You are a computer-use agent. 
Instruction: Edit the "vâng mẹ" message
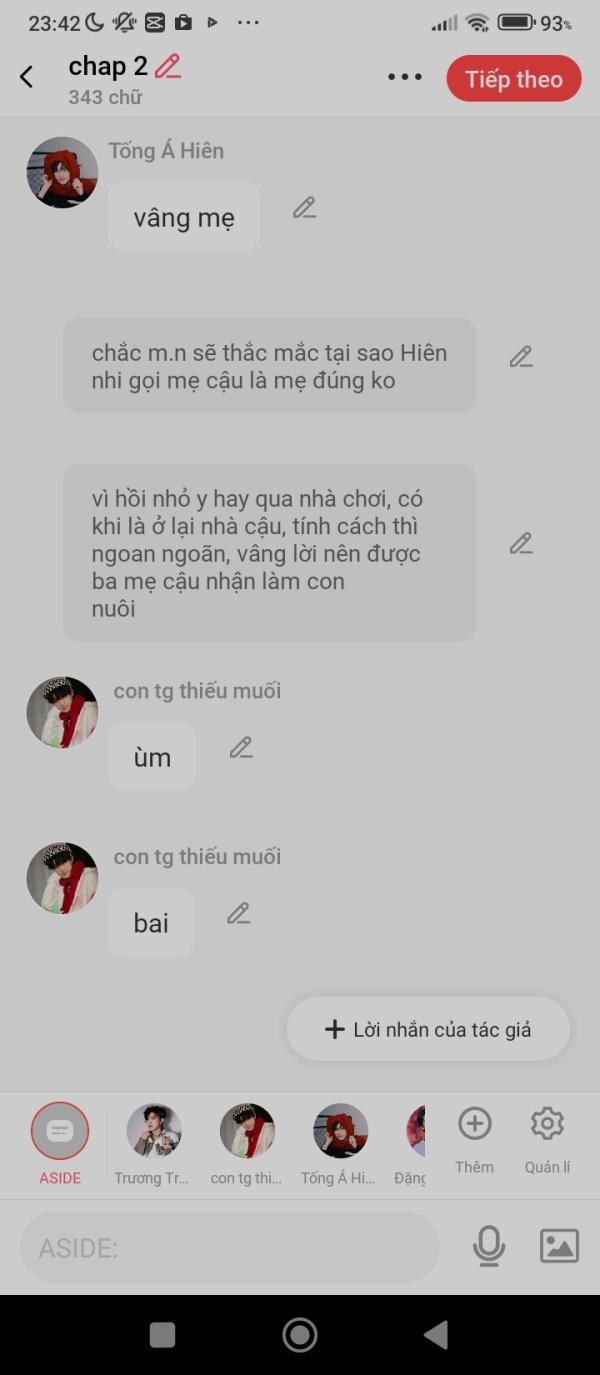tap(305, 208)
